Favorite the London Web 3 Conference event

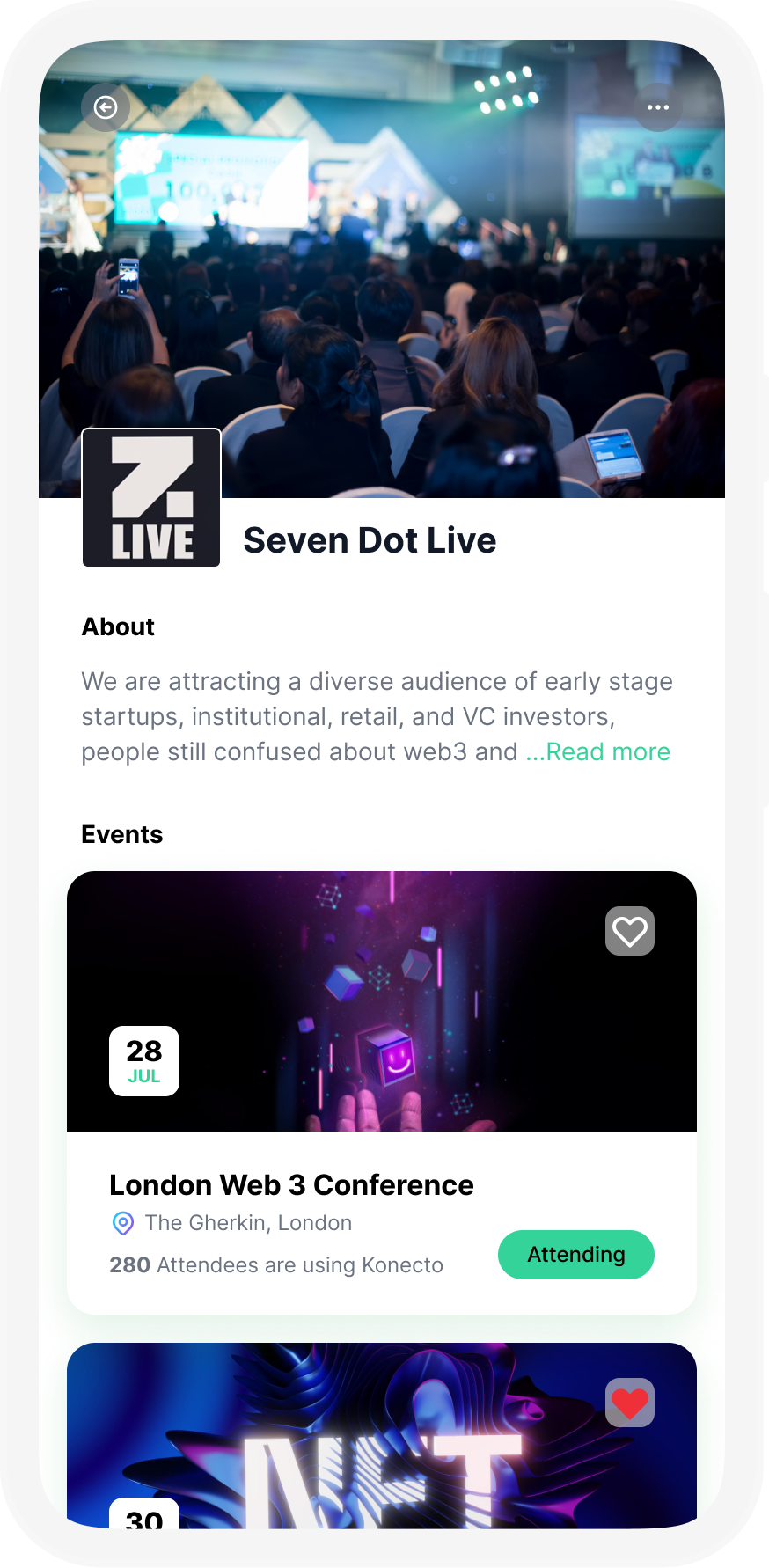pos(629,931)
